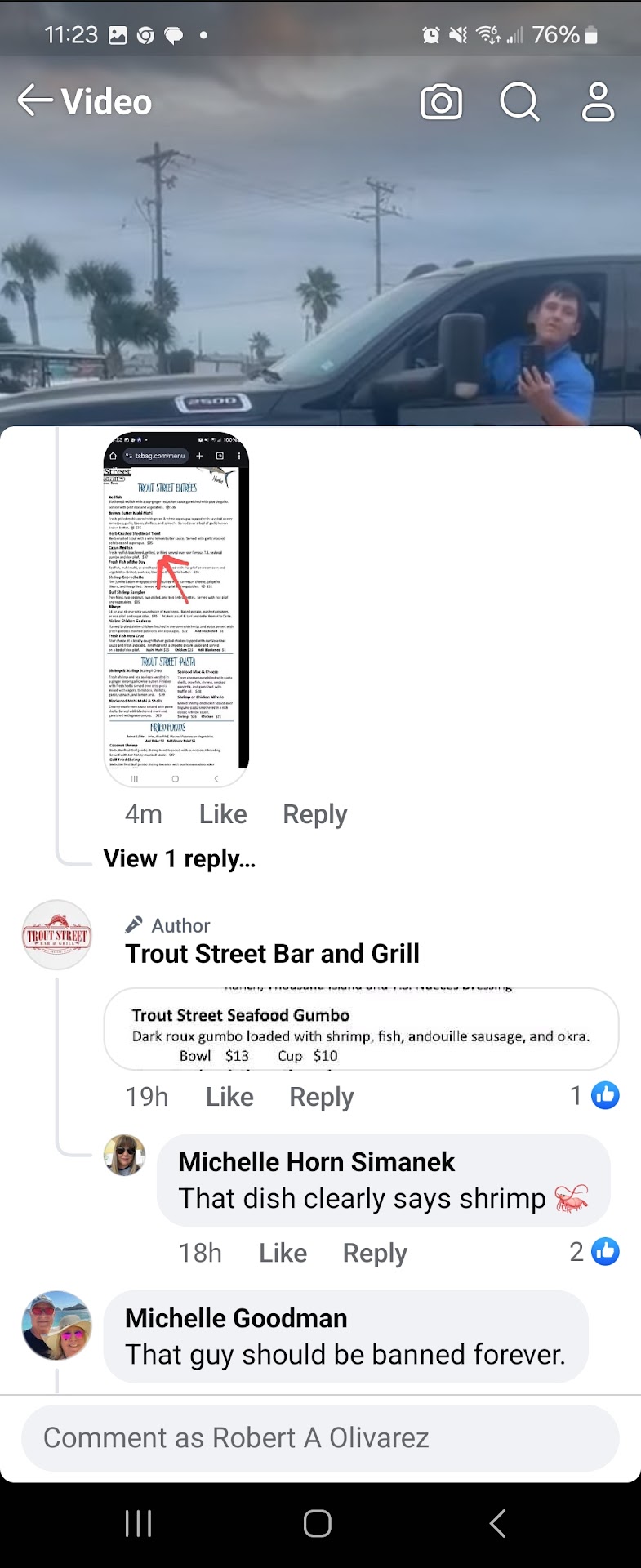
Task: Open Facebook search
Action: click(x=519, y=101)
